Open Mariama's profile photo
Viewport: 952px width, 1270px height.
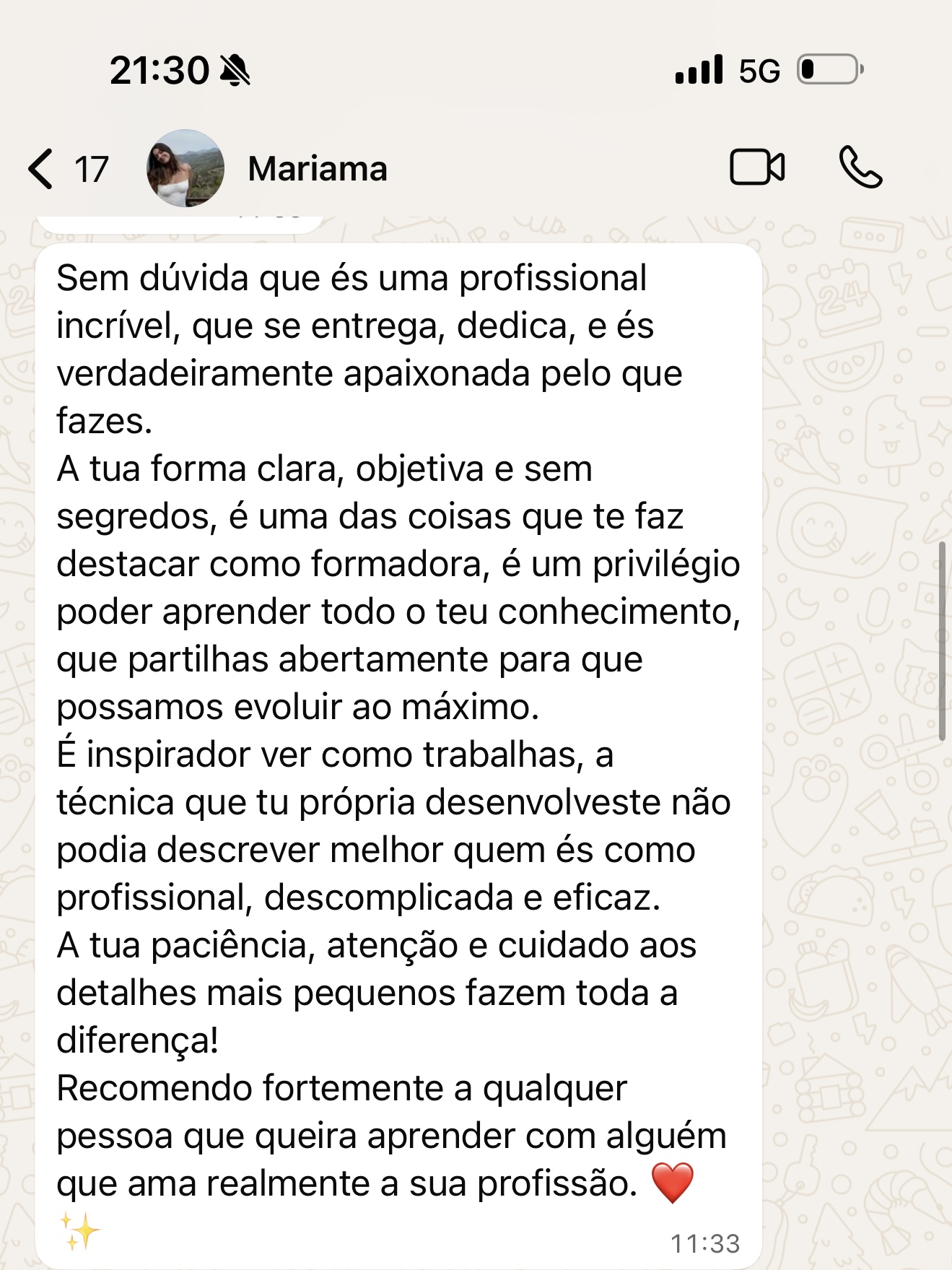click(x=185, y=169)
